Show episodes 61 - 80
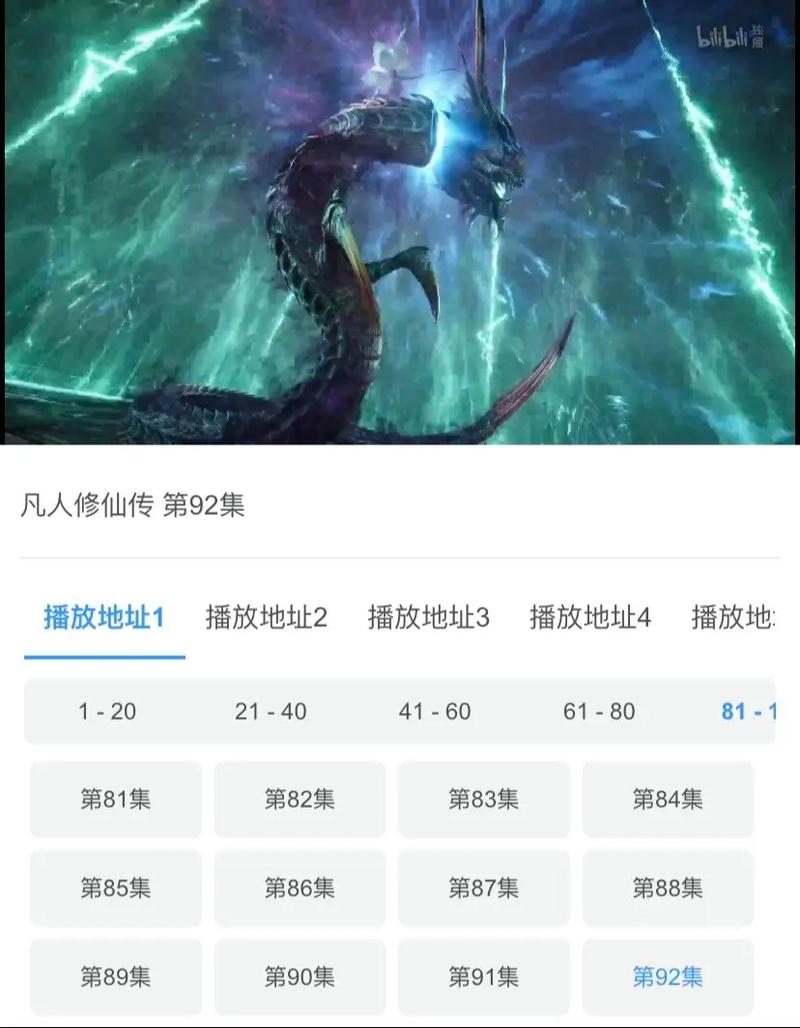The height and width of the screenshot is (1028, 800). pyautogui.click(x=599, y=712)
